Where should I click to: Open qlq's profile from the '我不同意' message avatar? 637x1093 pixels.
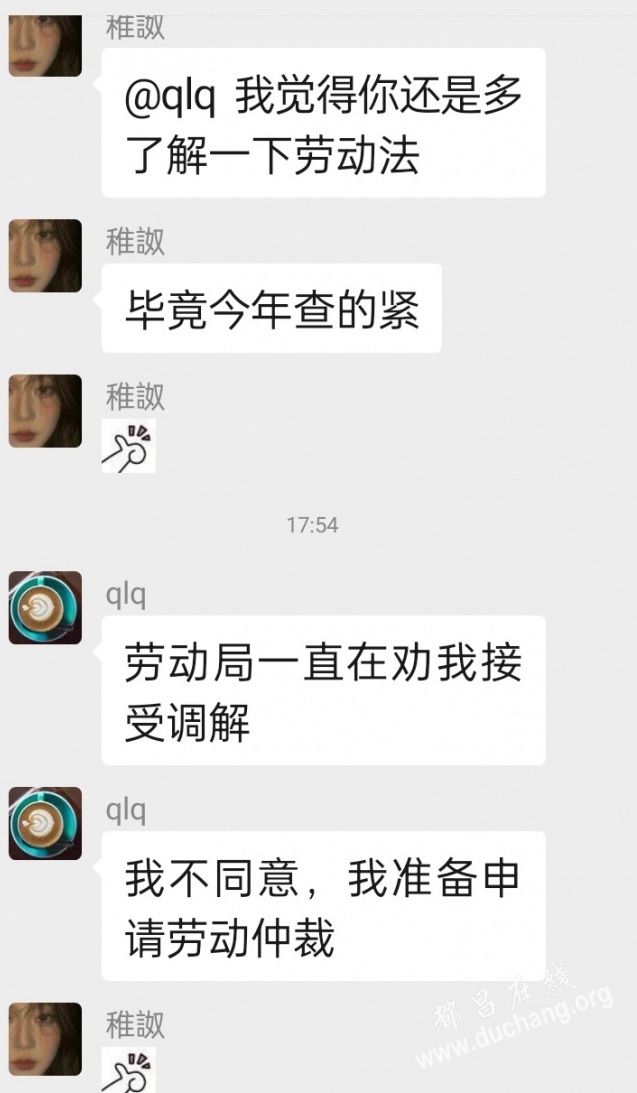point(45,823)
